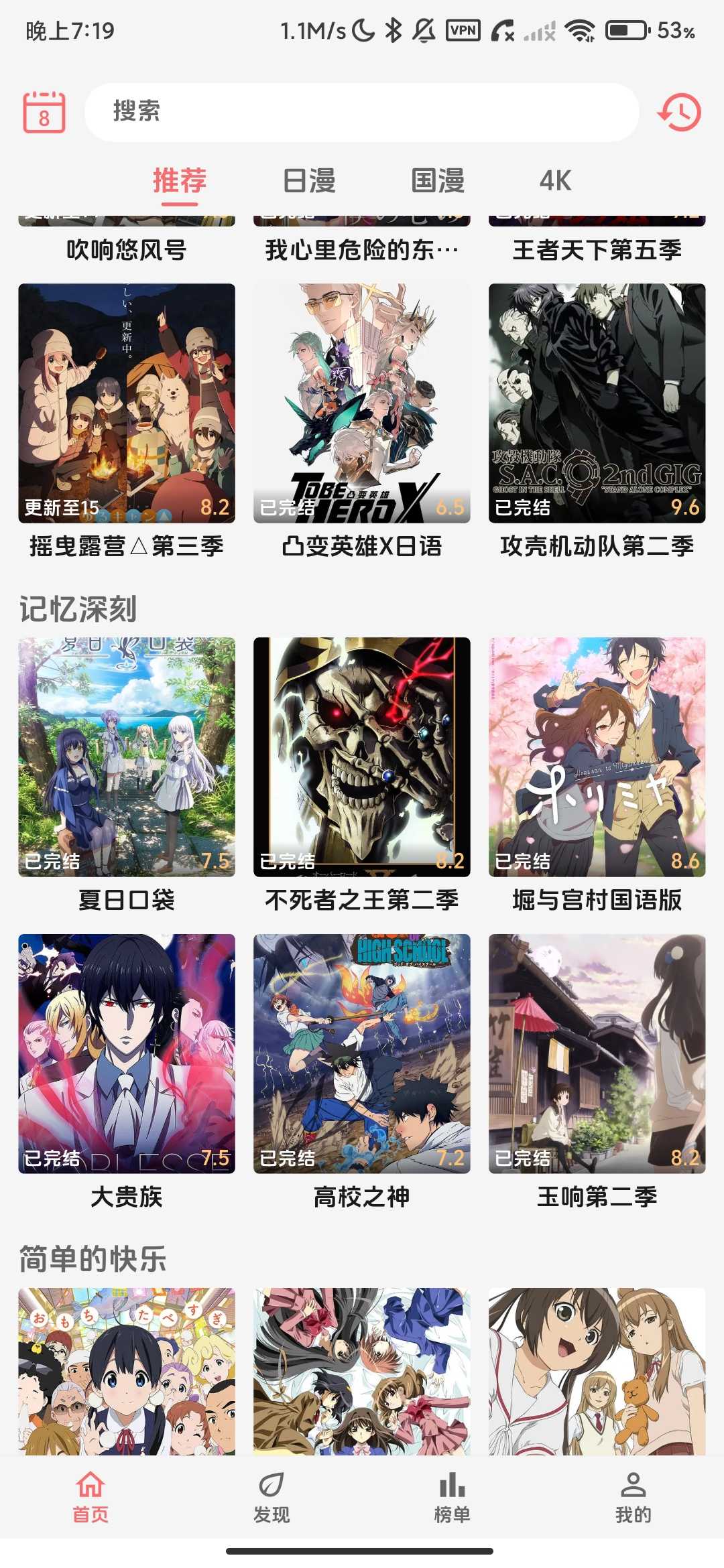Viewport: 724px width, 1568px height.
Task: Tap the 搜索 search box
Action: click(x=361, y=112)
